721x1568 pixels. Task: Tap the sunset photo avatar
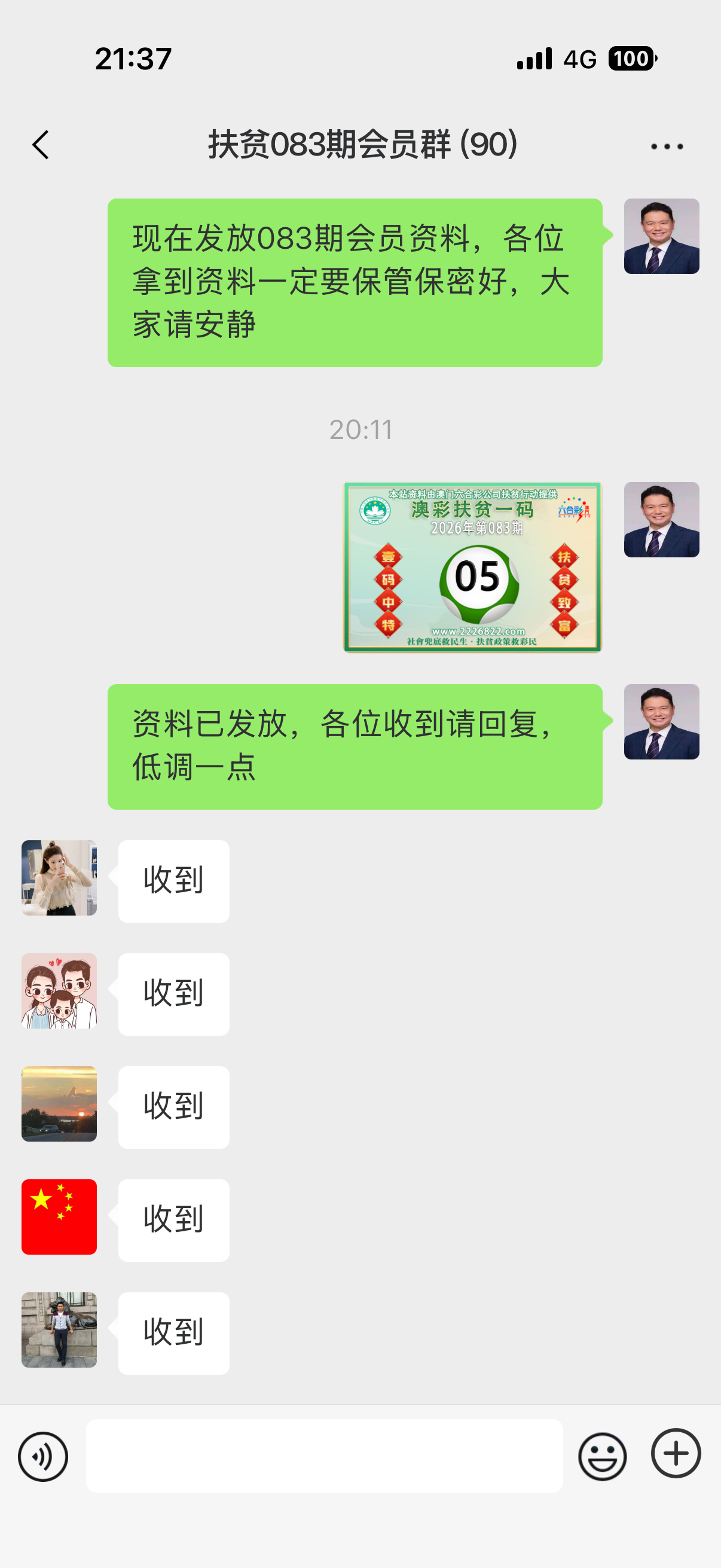coord(59,1105)
